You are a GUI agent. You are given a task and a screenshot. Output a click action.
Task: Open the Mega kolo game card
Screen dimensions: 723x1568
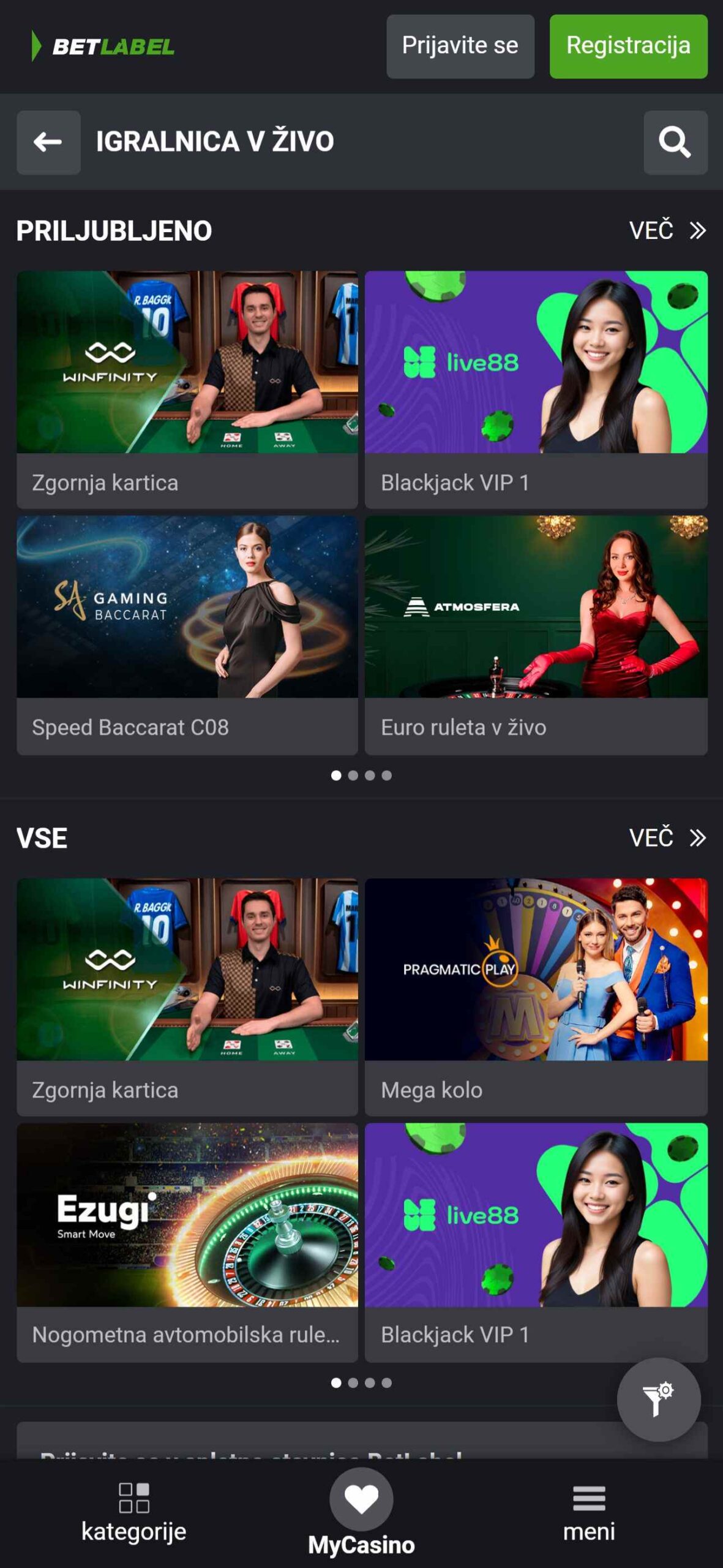[x=536, y=997]
